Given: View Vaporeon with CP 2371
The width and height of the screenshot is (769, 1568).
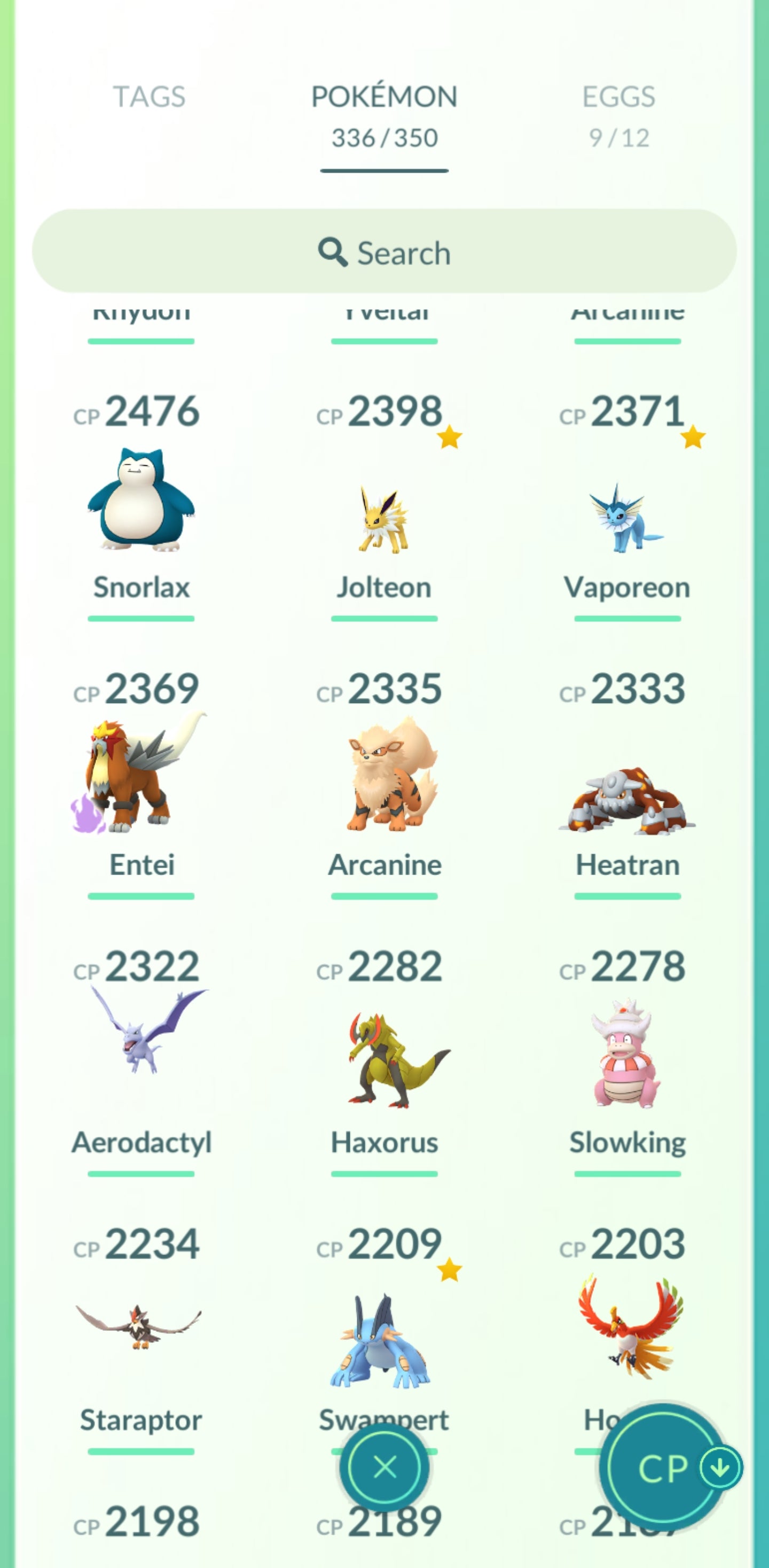Looking at the screenshot, I should pos(626,517).
